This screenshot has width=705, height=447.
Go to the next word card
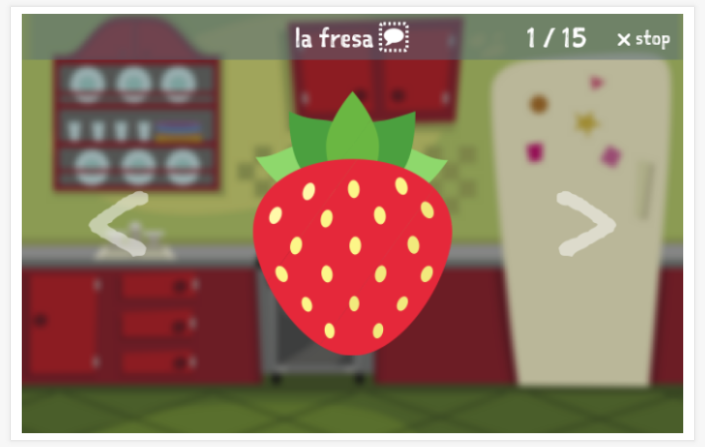[x=585, y=224]
